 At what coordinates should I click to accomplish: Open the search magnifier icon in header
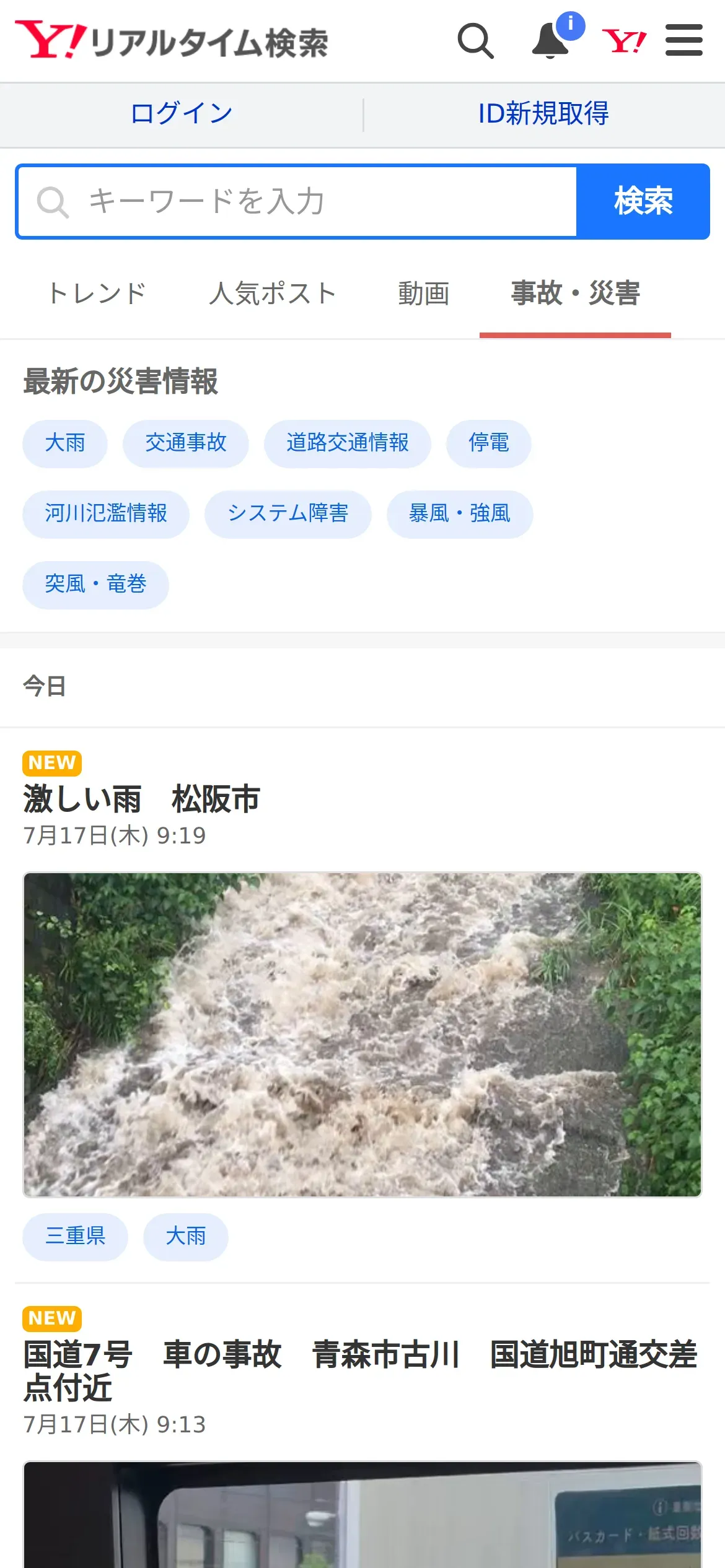475,41
